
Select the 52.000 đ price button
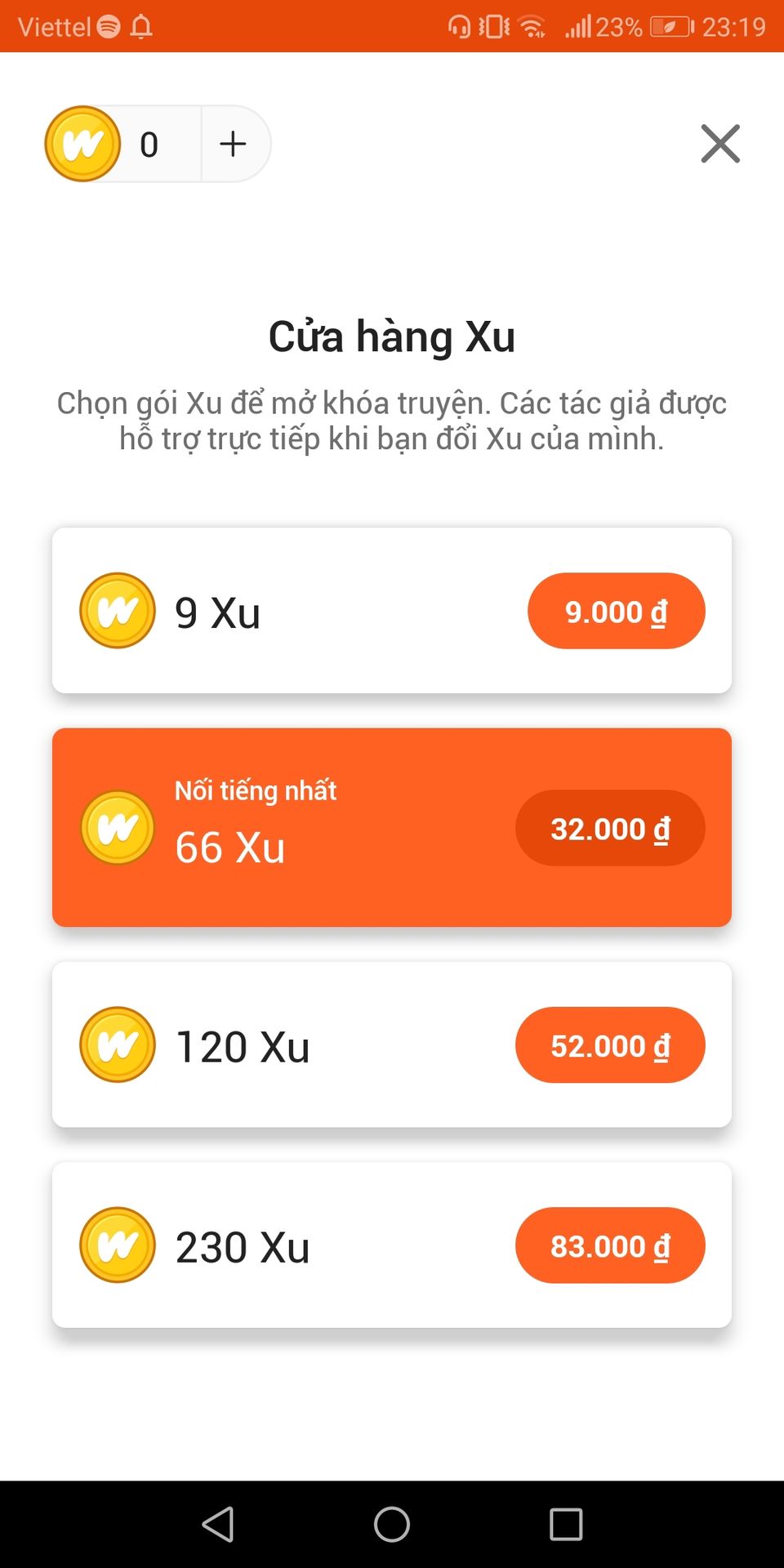(610, 1045)
